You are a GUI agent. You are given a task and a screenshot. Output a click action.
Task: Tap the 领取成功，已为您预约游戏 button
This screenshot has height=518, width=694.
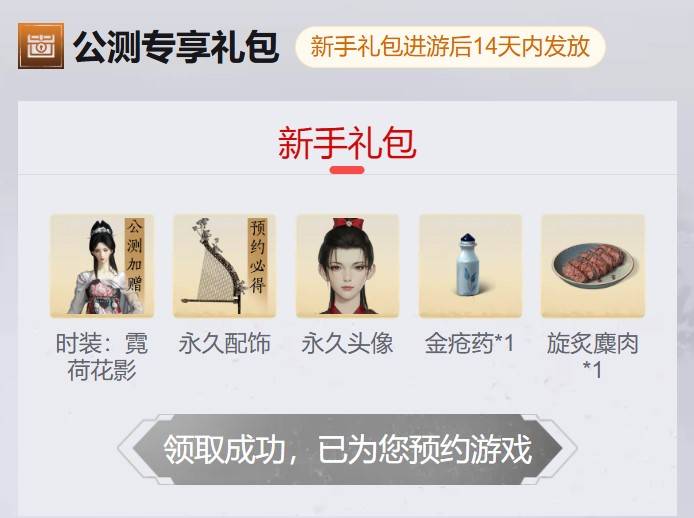point(347,449)
